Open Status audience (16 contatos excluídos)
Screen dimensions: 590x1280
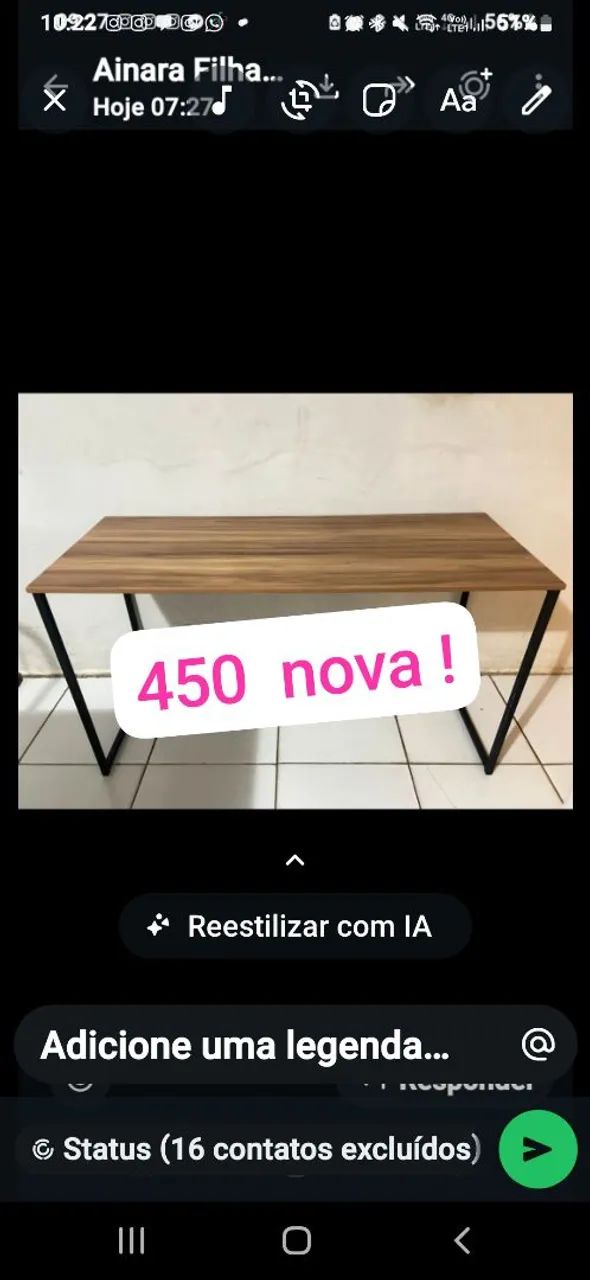(x=256, y=1149)
